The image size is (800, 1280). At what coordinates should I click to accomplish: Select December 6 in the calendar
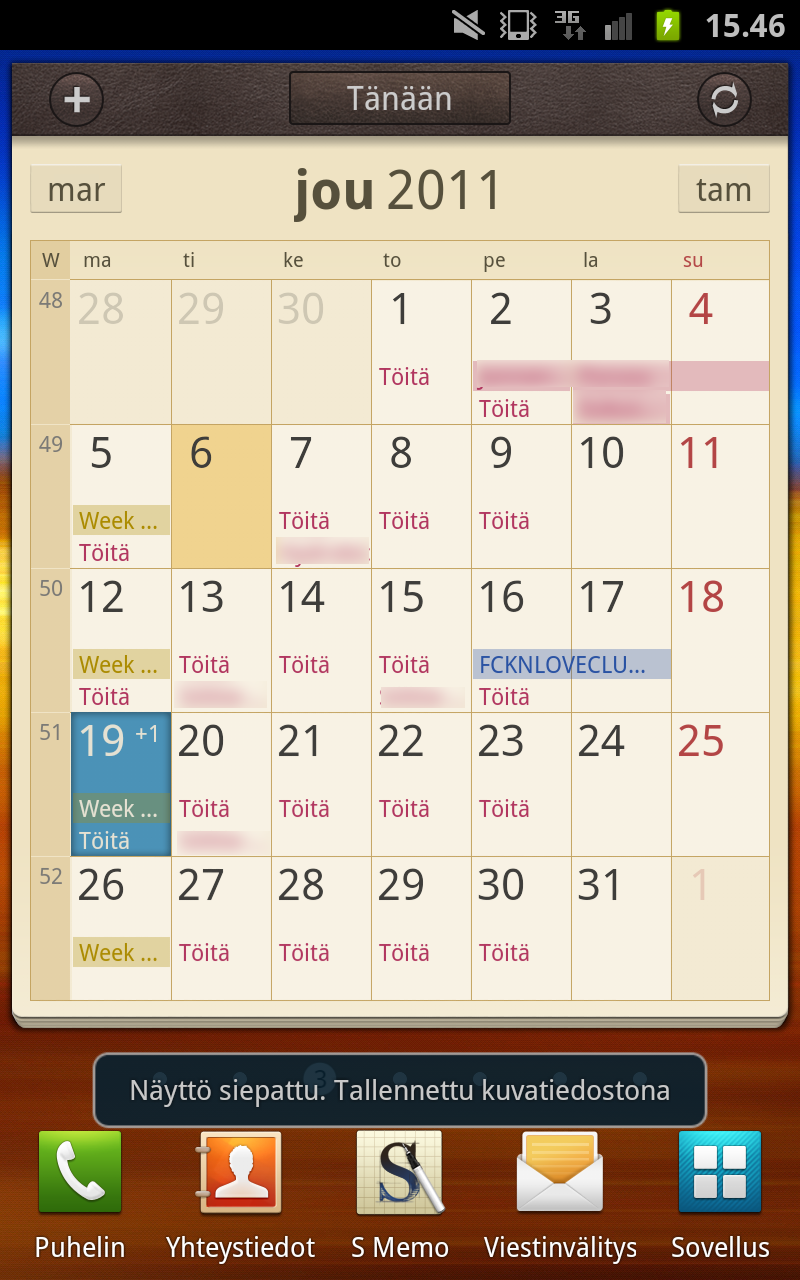(221, 496)
